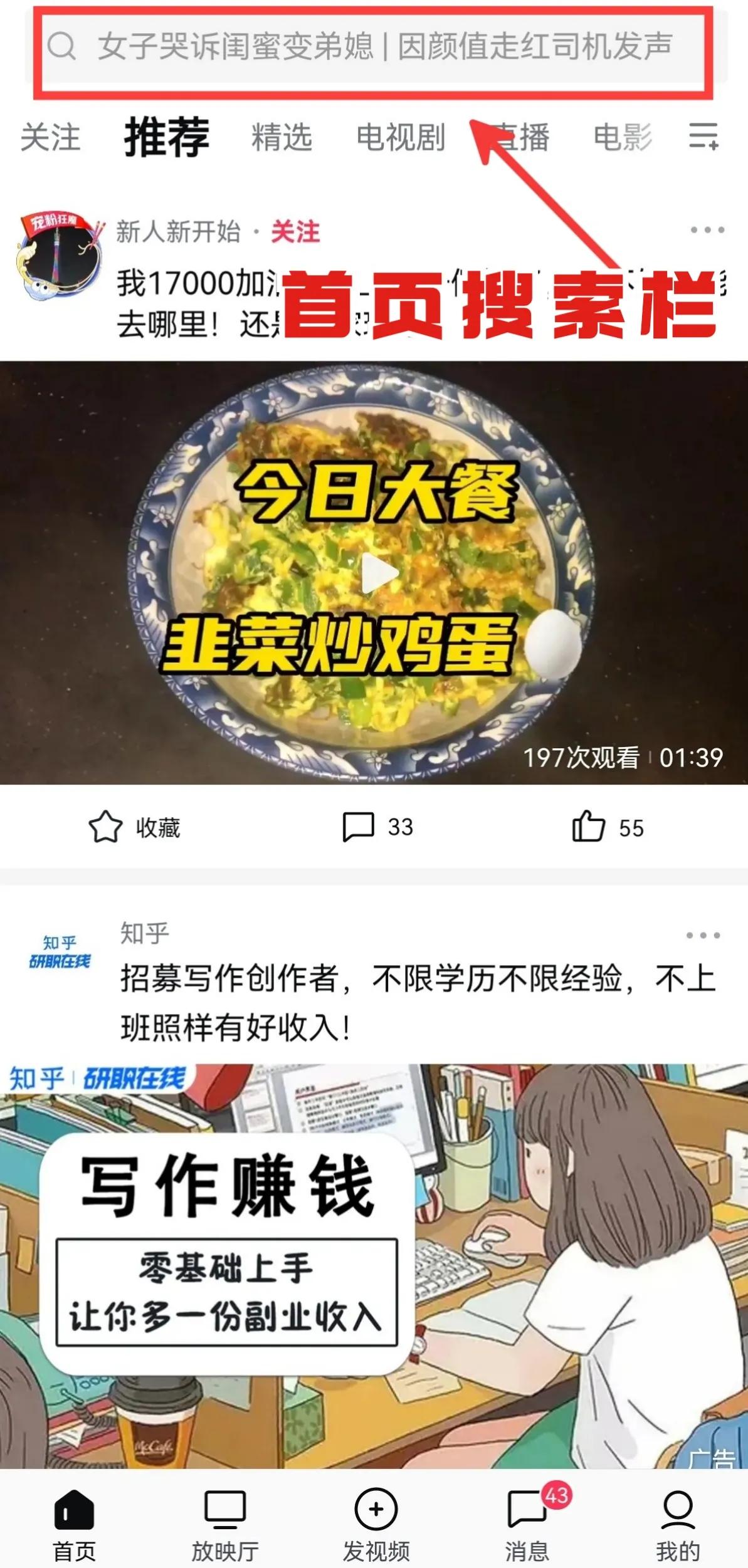Go to the 首页 bottom tab
The height and width of the screenshot is (1568, 748).
(74, 1525)
